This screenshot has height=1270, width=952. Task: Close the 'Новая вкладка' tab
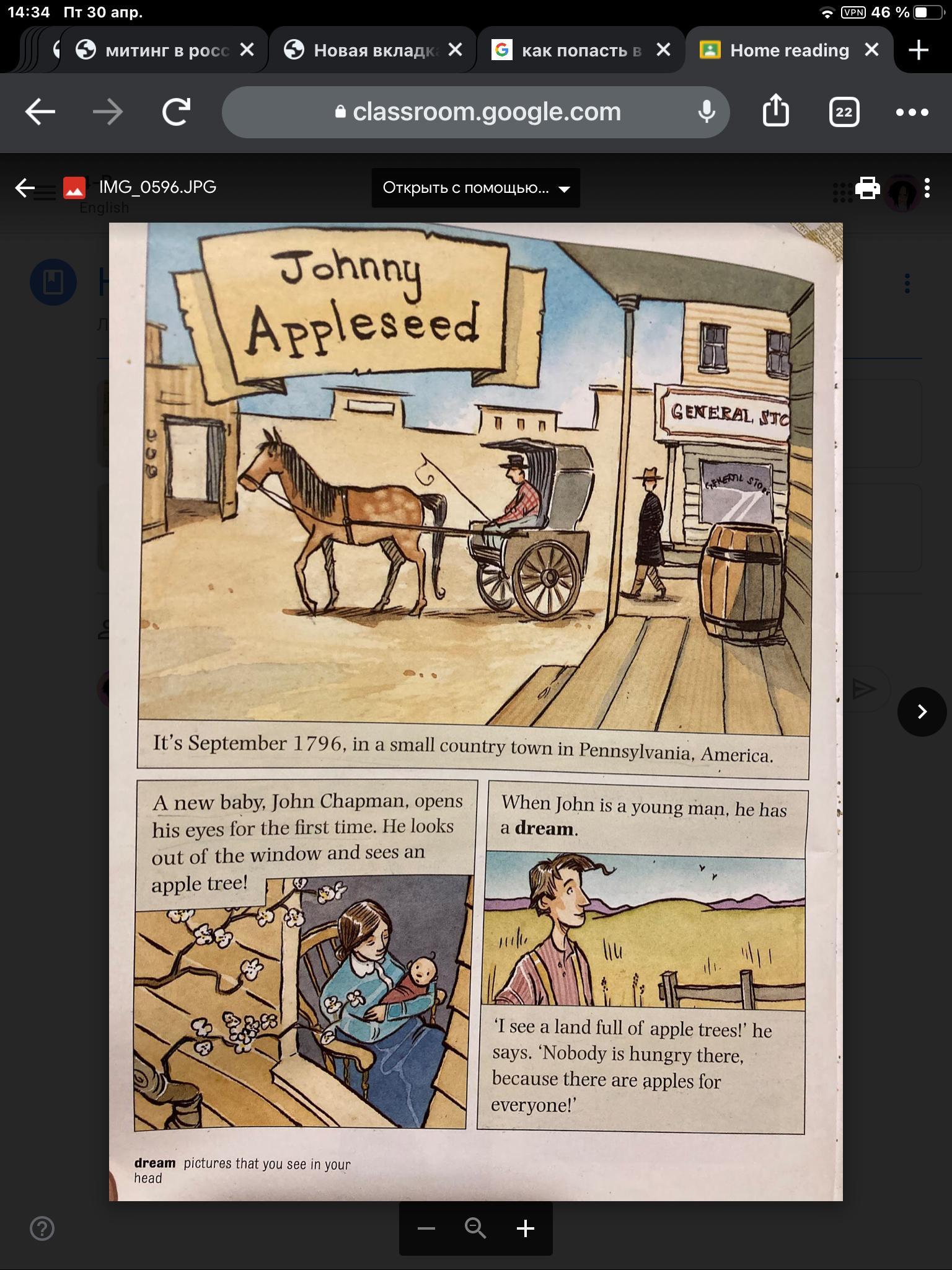[x=455, y=50]
